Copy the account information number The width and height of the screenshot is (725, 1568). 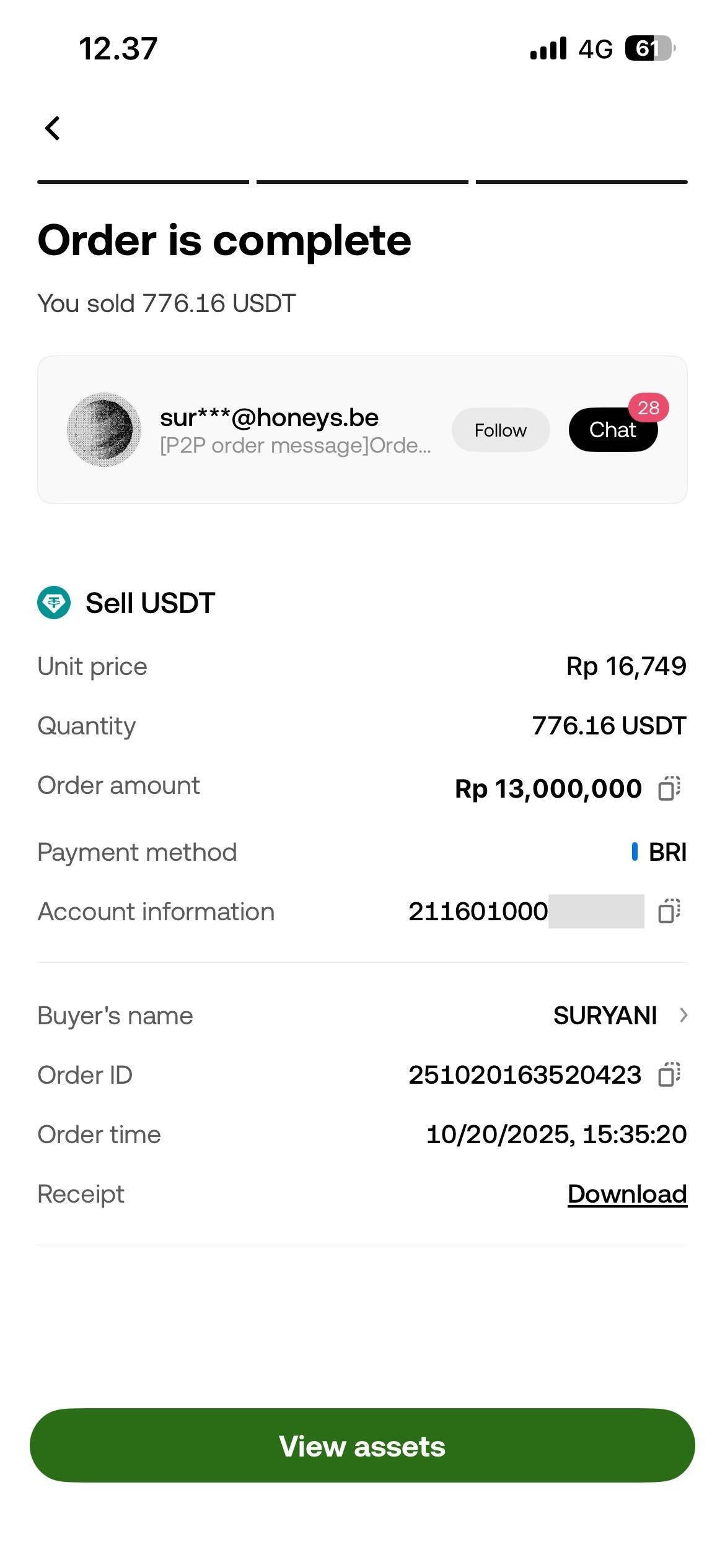coord(669,911)
